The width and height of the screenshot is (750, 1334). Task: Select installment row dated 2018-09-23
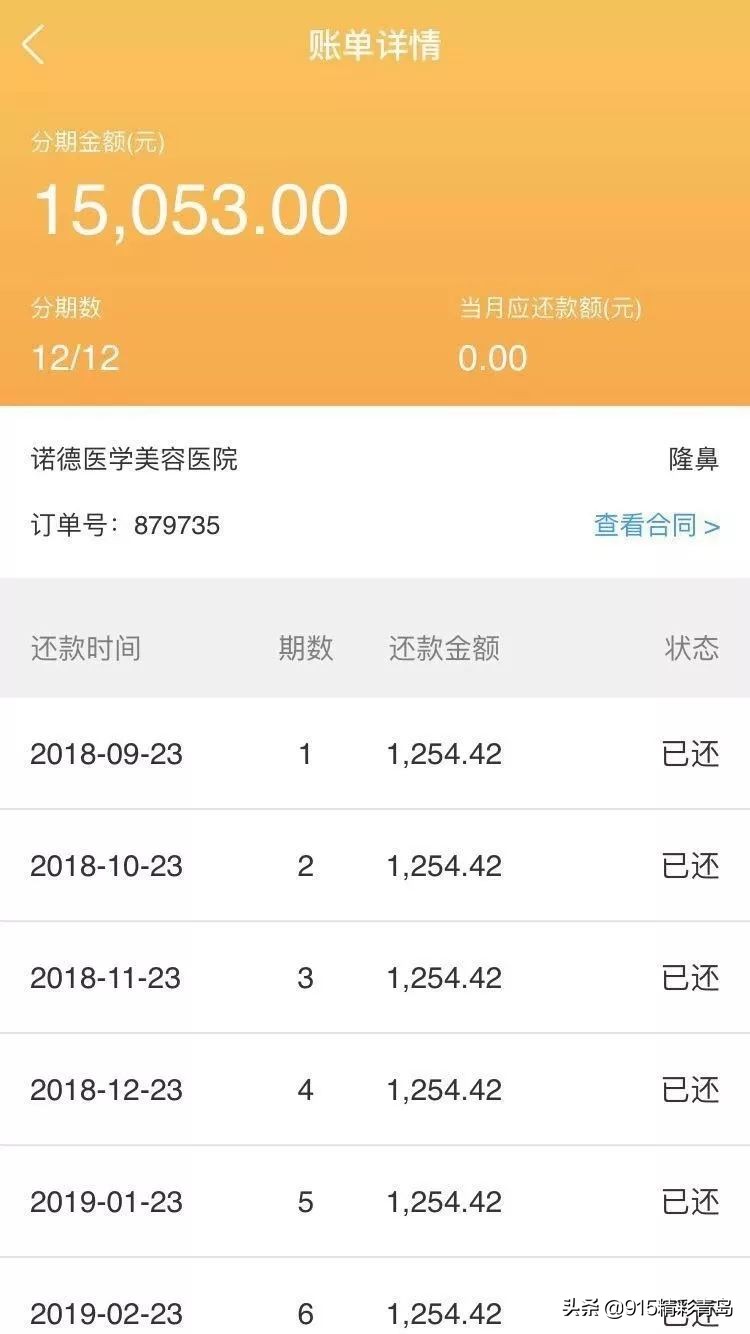point(107,755)
